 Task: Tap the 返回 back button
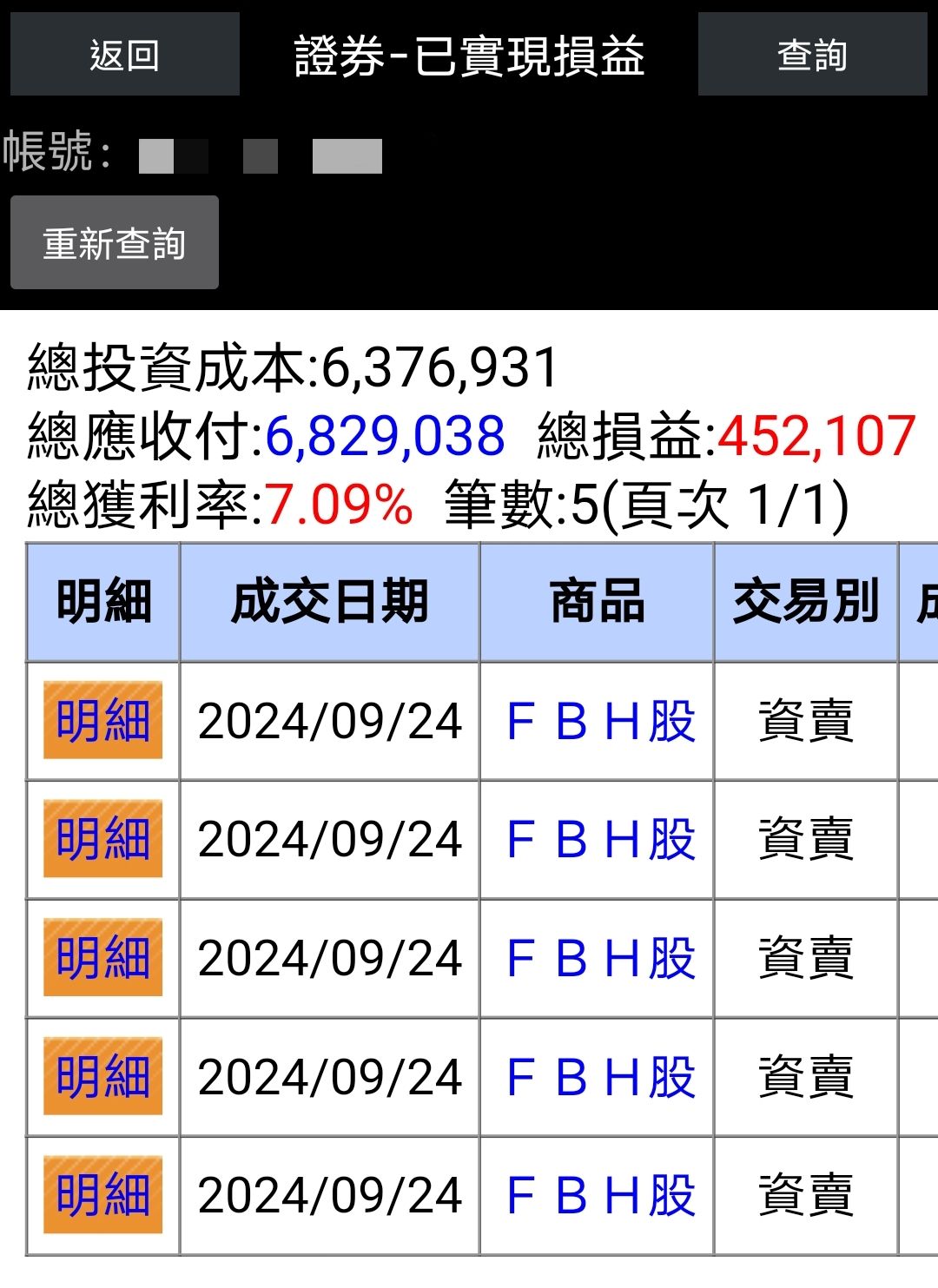coord(124,54)
